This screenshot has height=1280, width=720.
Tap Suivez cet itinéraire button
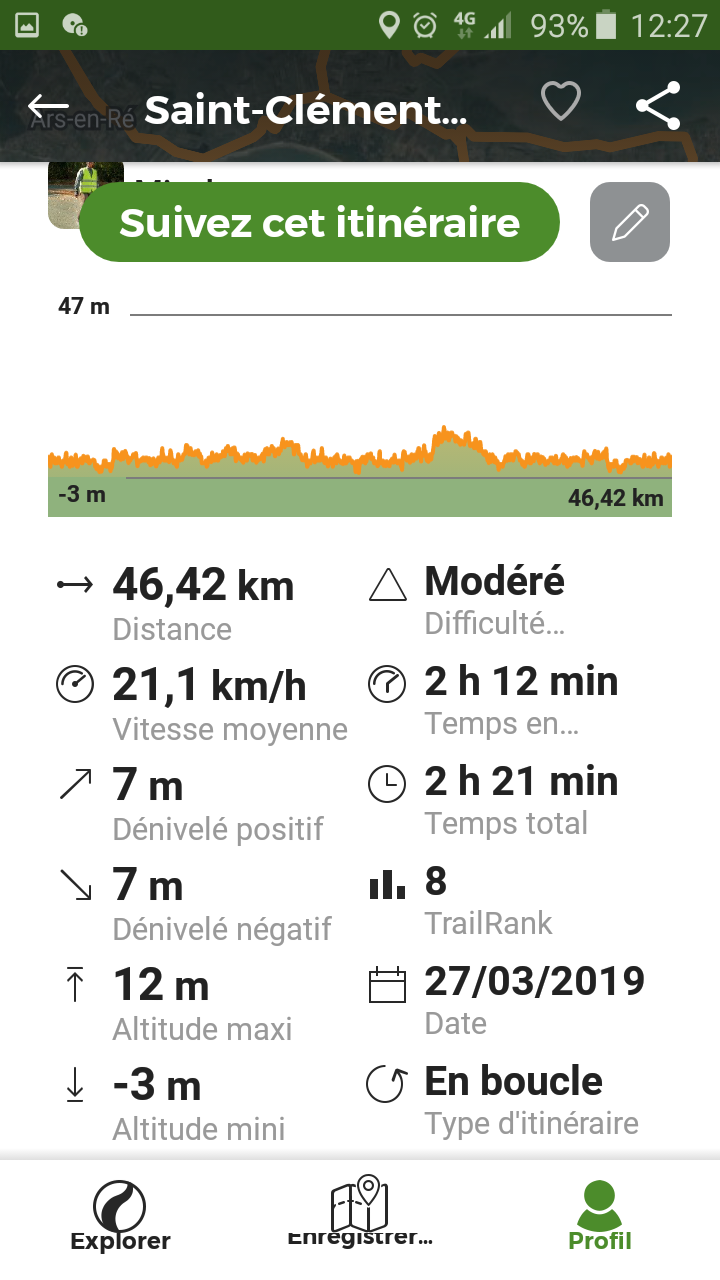[x=319, y=222]
